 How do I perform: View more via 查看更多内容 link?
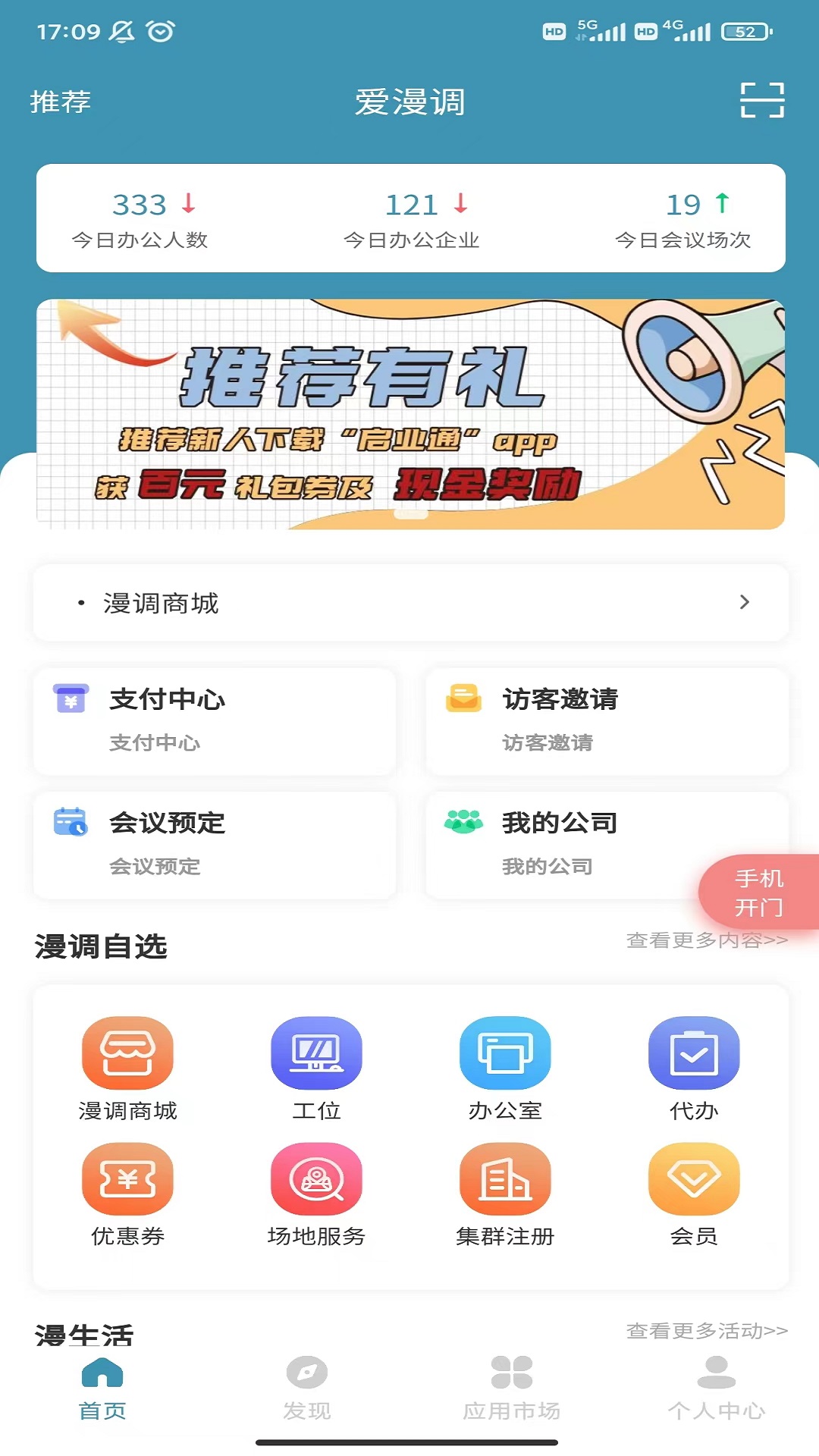(707, 940)
